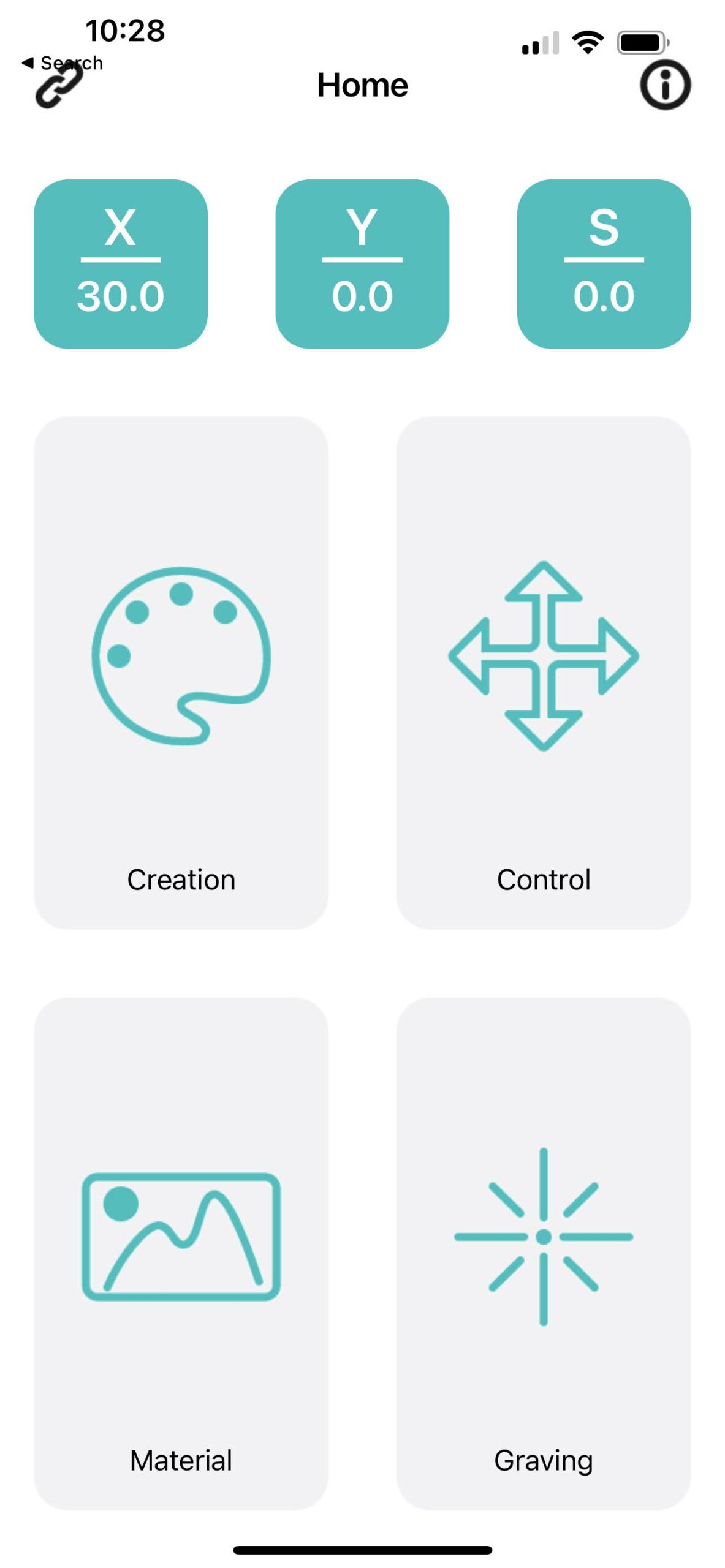The width and height of the screenshot is (725, 1568).
Task: Tap the S value button
Action: point(604,264)
